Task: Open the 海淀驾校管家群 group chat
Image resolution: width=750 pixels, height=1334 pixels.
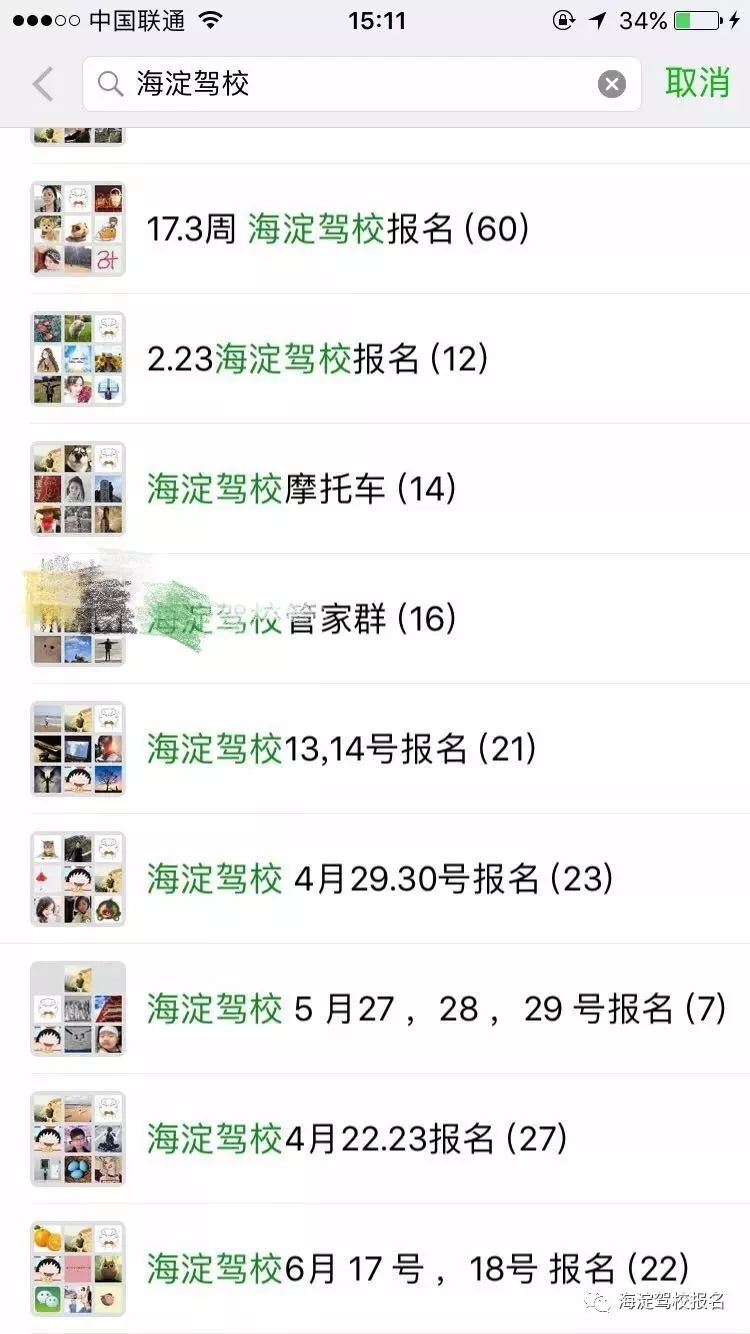Action: 302,619
